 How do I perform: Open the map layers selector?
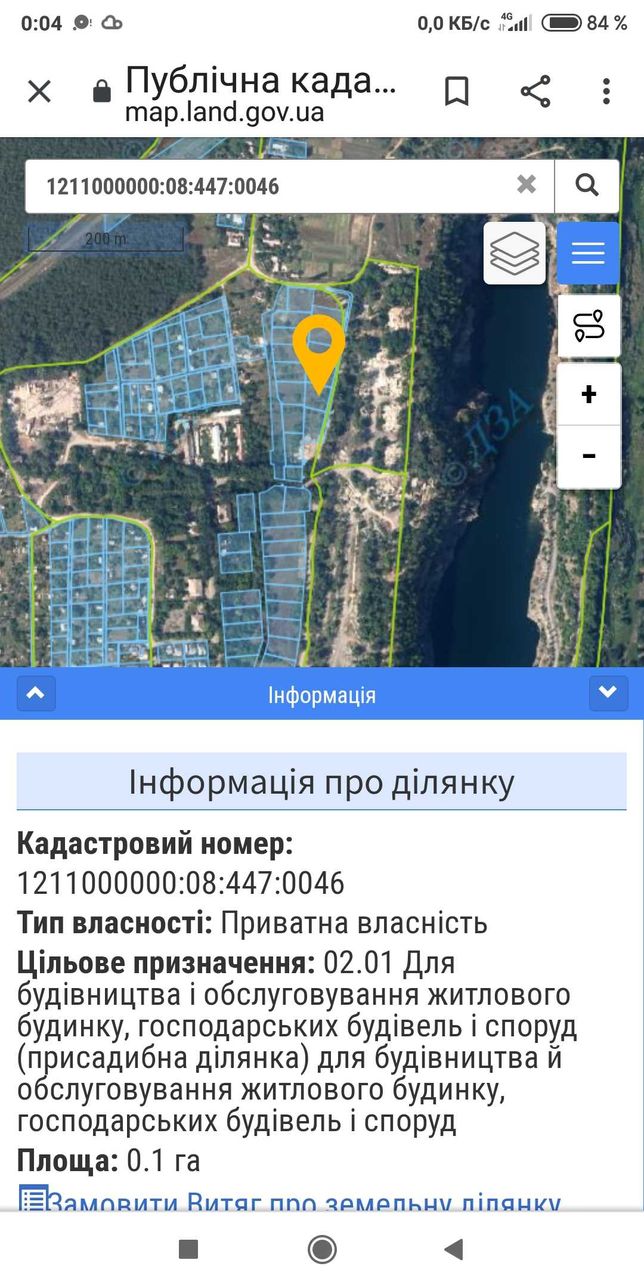(x=515, y=253)
